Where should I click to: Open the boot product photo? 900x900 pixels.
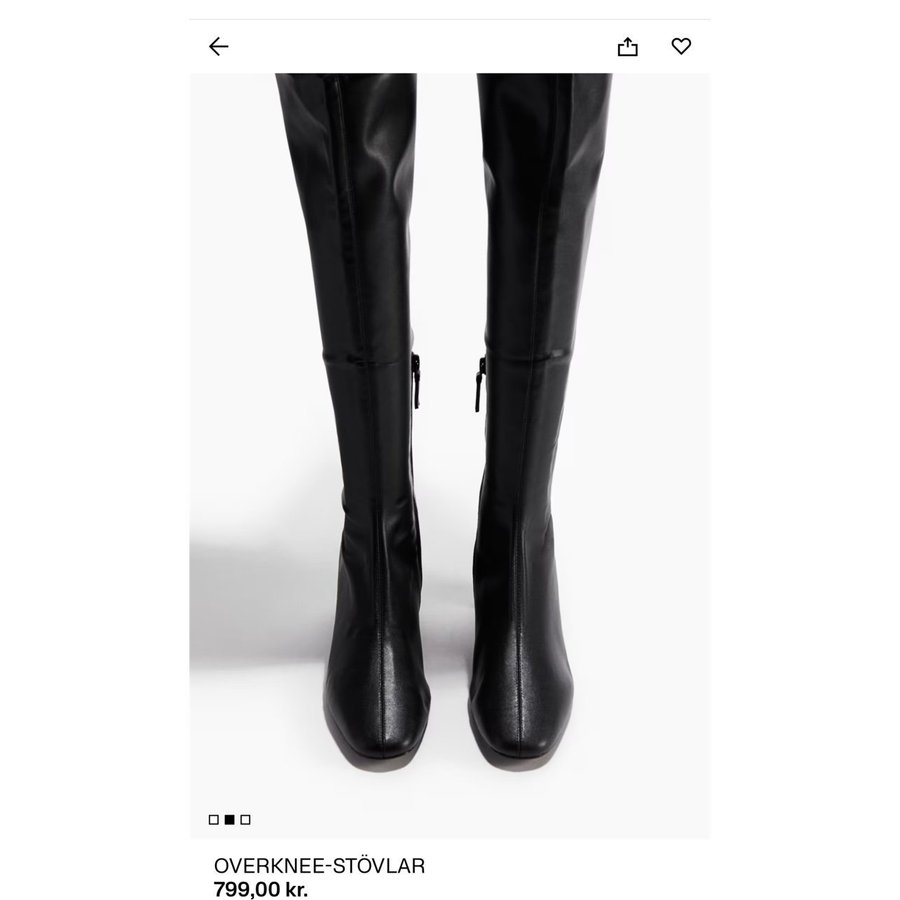(450, 450)
